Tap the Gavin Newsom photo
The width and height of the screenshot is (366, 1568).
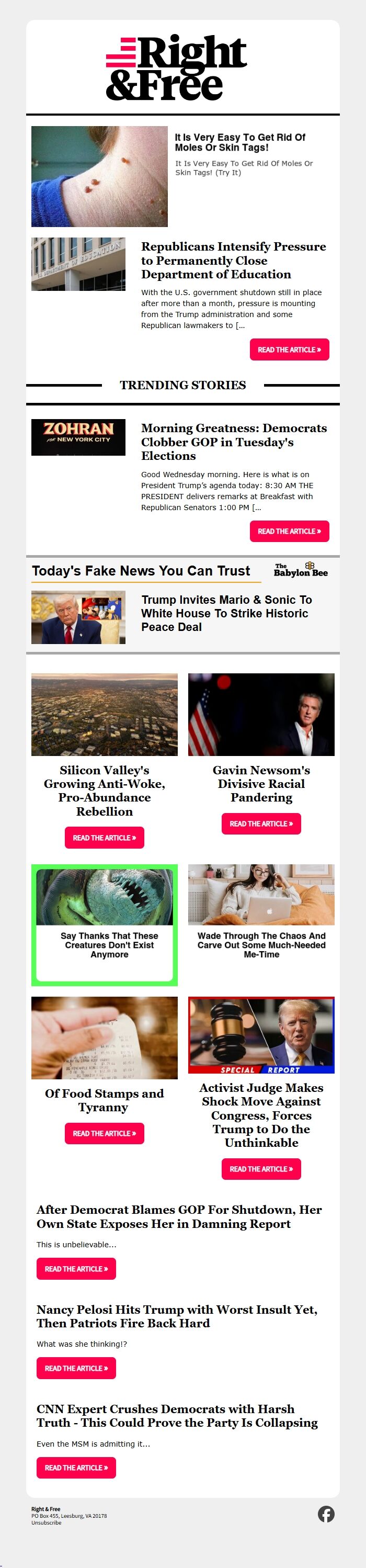pos(261,714)
